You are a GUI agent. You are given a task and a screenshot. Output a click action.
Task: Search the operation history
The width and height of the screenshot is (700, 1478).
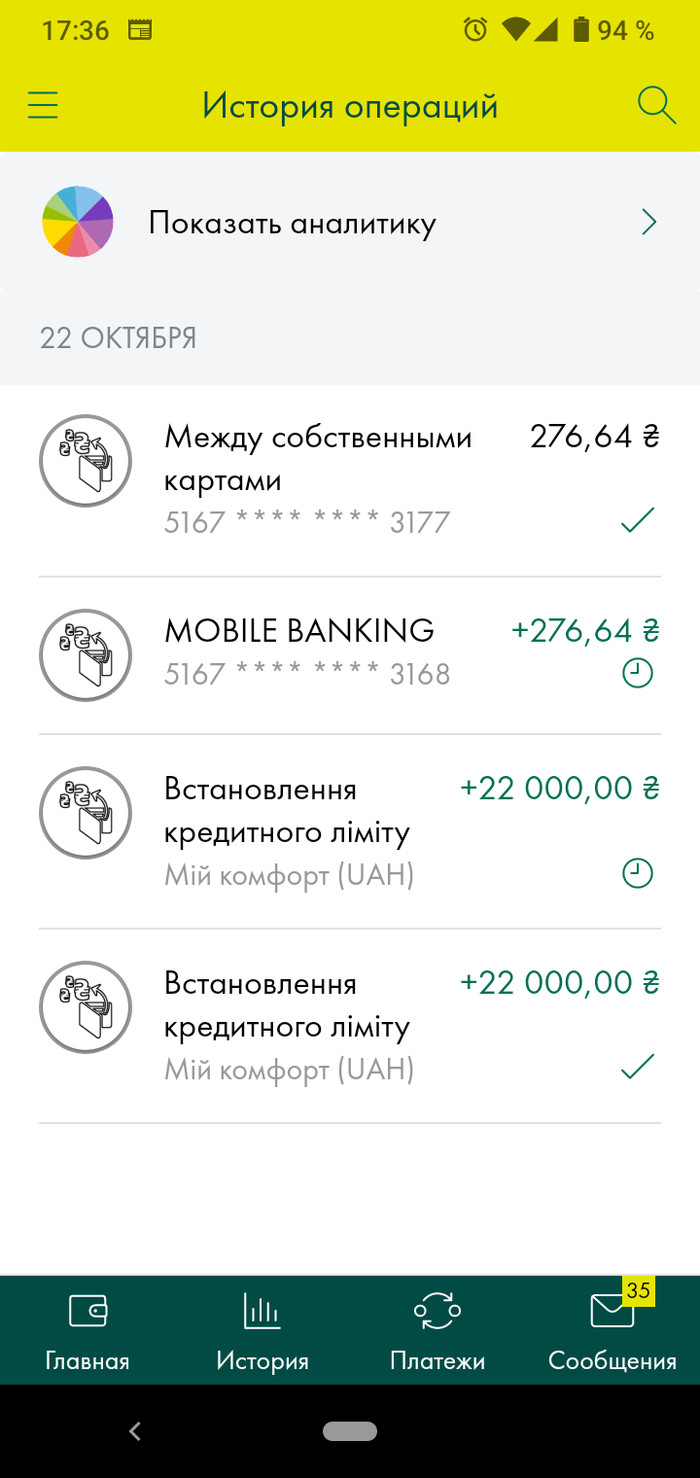pos(656,106)
